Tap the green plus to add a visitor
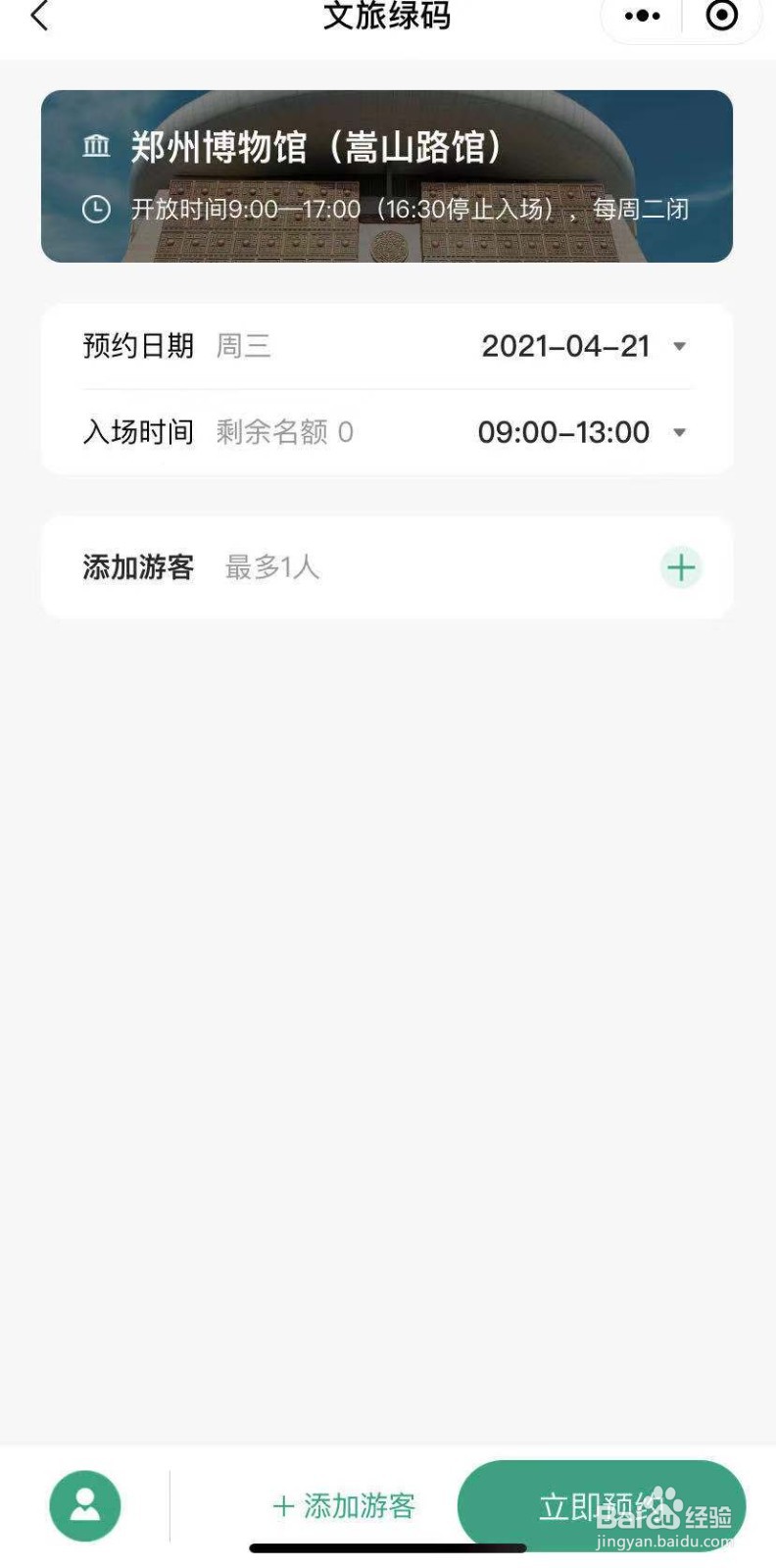The image size is (776, 1568). click(681, 567)
